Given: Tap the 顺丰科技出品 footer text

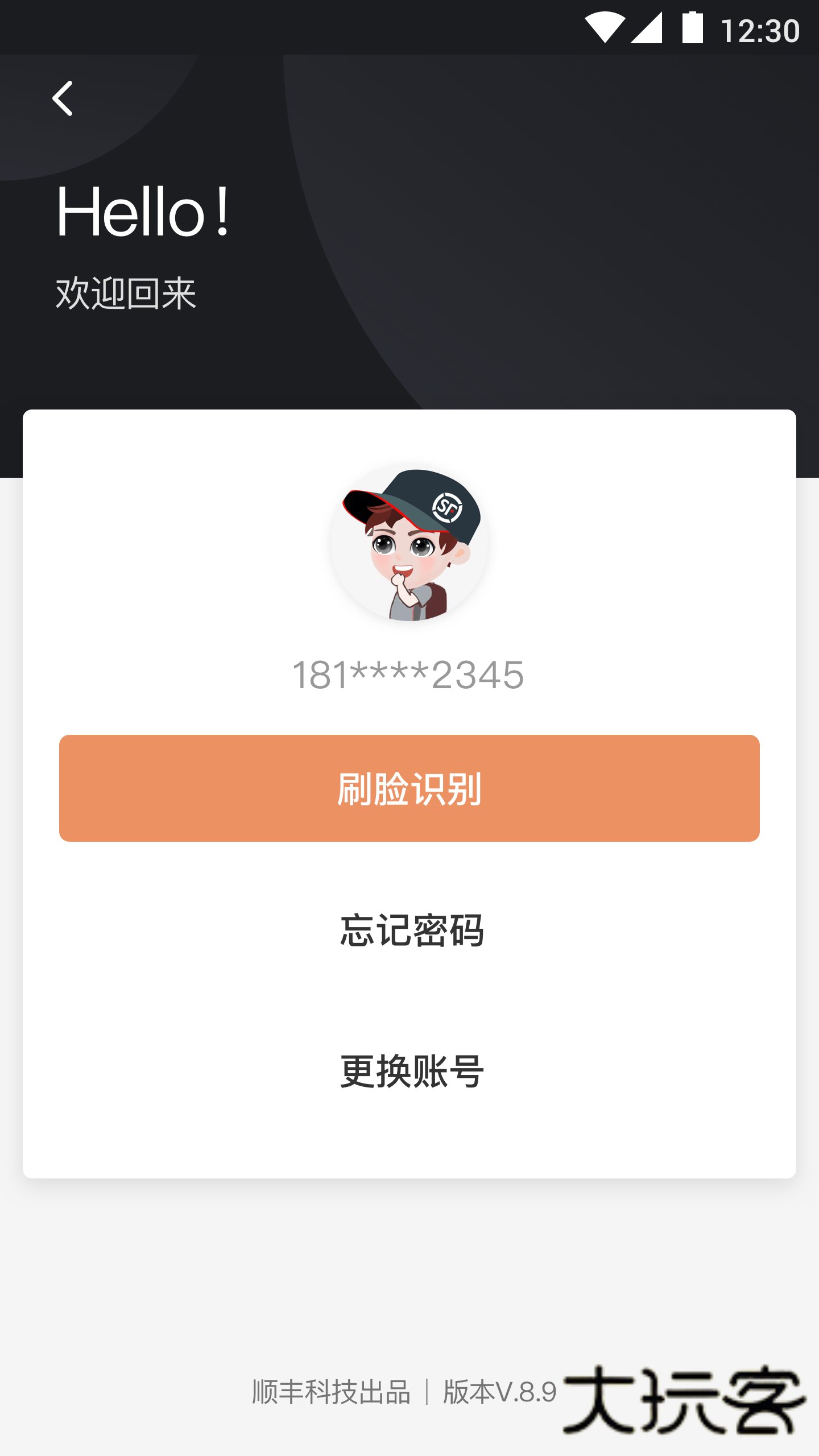Looking at the screenshot, I should (330, 1390).
